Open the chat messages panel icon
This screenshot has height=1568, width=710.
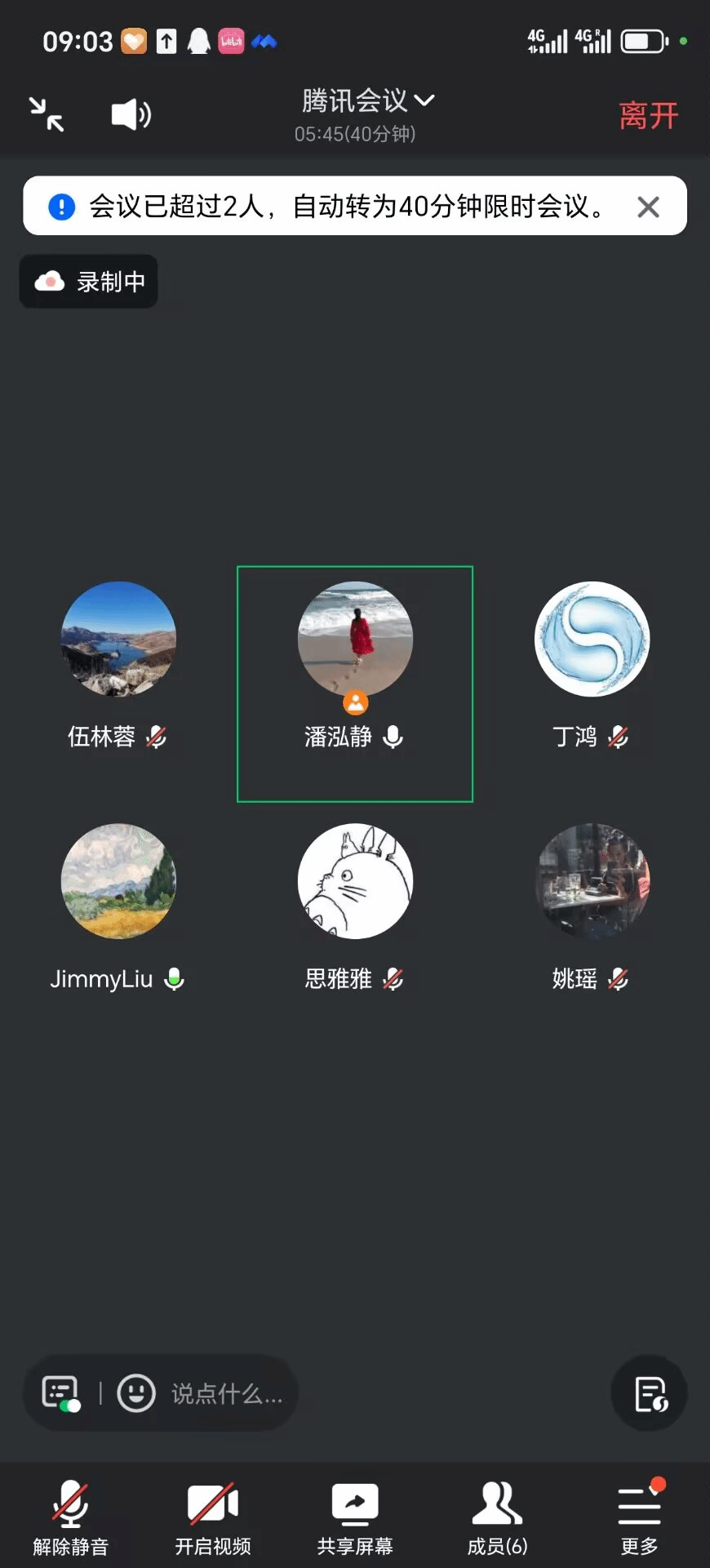pos(61,1393)
